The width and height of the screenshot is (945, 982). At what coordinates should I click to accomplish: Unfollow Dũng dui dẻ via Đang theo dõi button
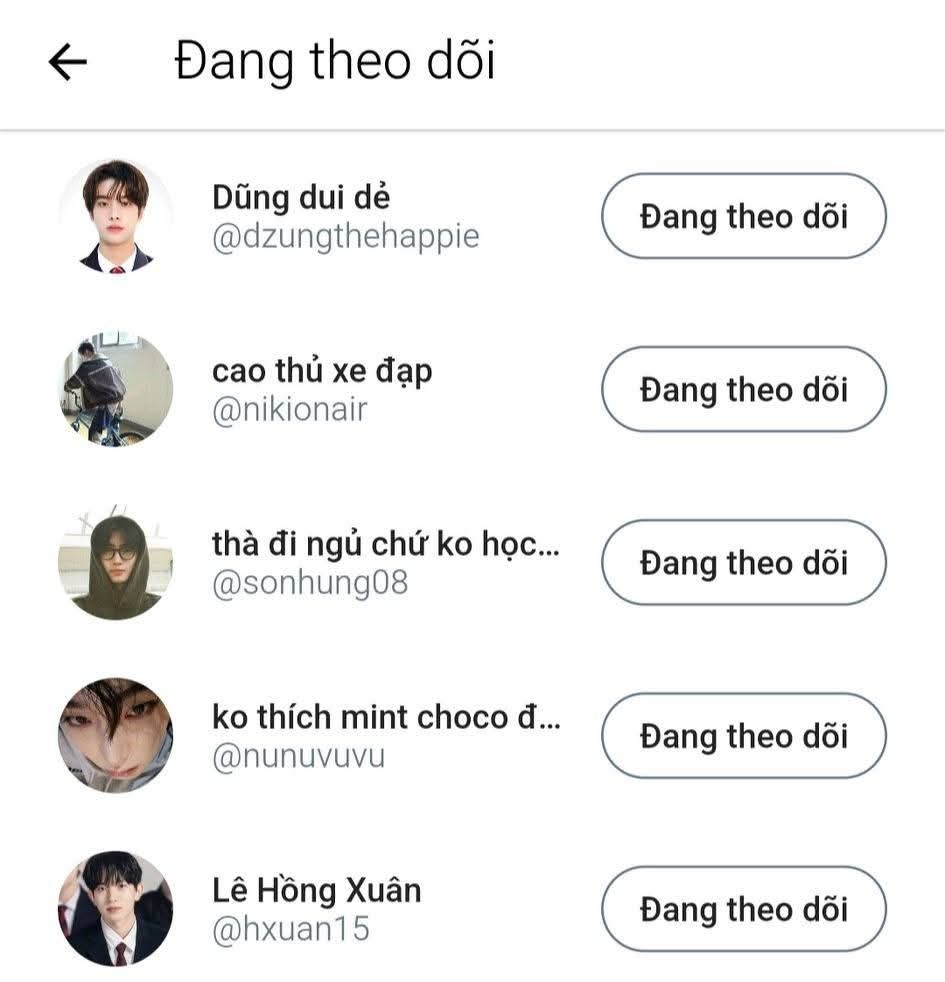pyautogui.click(x=743, y=216)
